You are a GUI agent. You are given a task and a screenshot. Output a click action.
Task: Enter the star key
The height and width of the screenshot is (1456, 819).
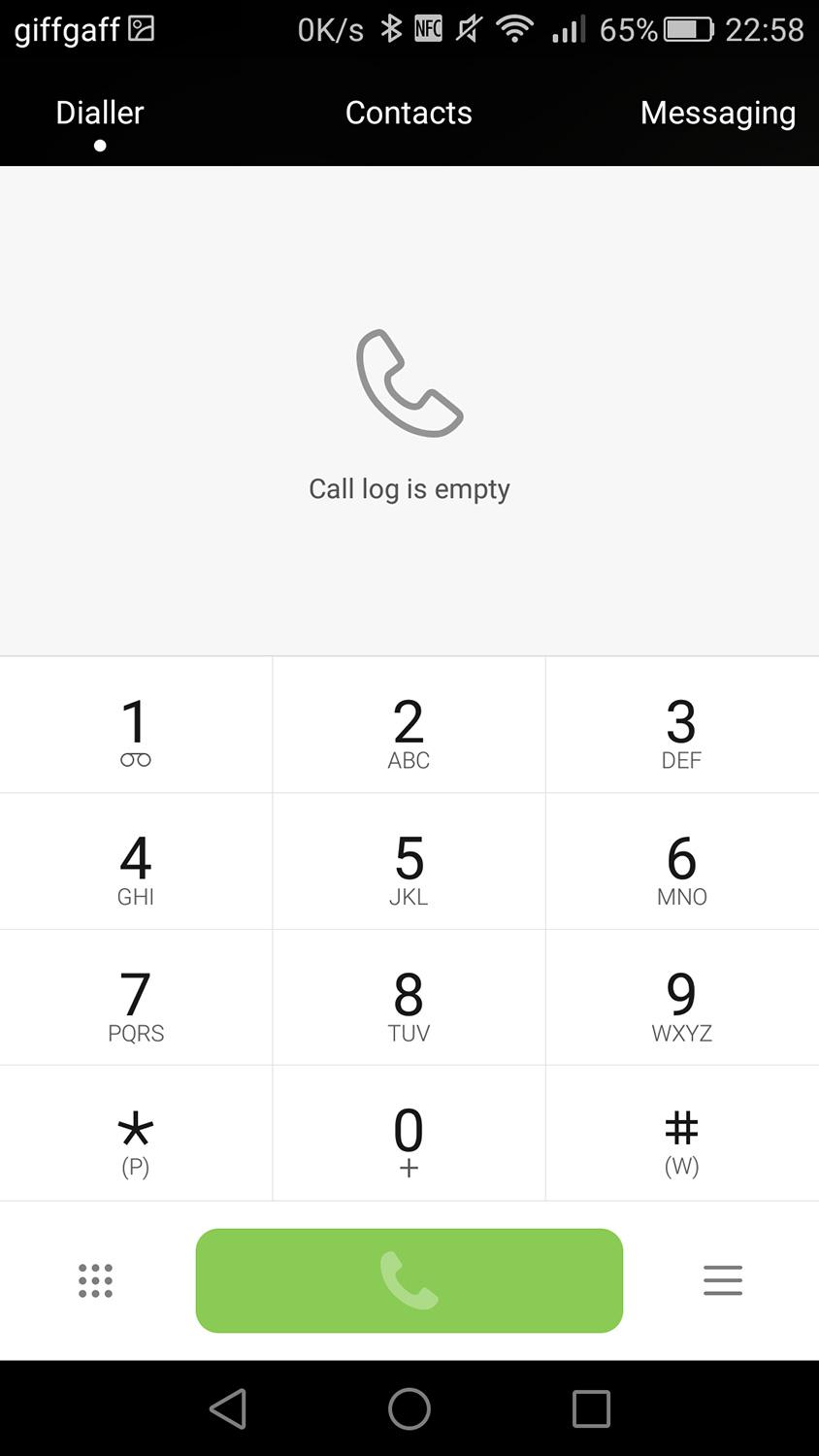pyautogui.click(x=136, y=1134)
